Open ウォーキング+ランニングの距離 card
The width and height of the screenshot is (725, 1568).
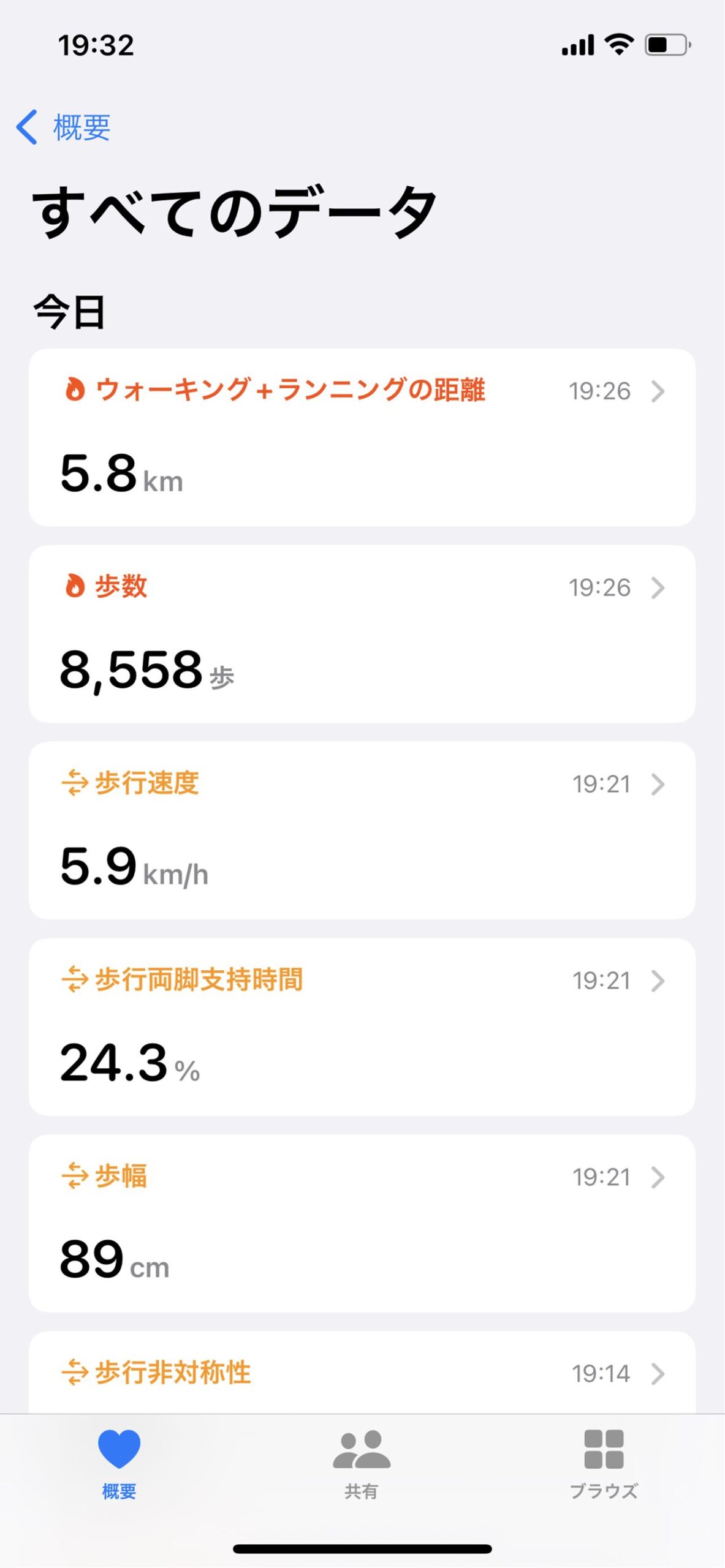pyautogui.click(x=362, y=437)
